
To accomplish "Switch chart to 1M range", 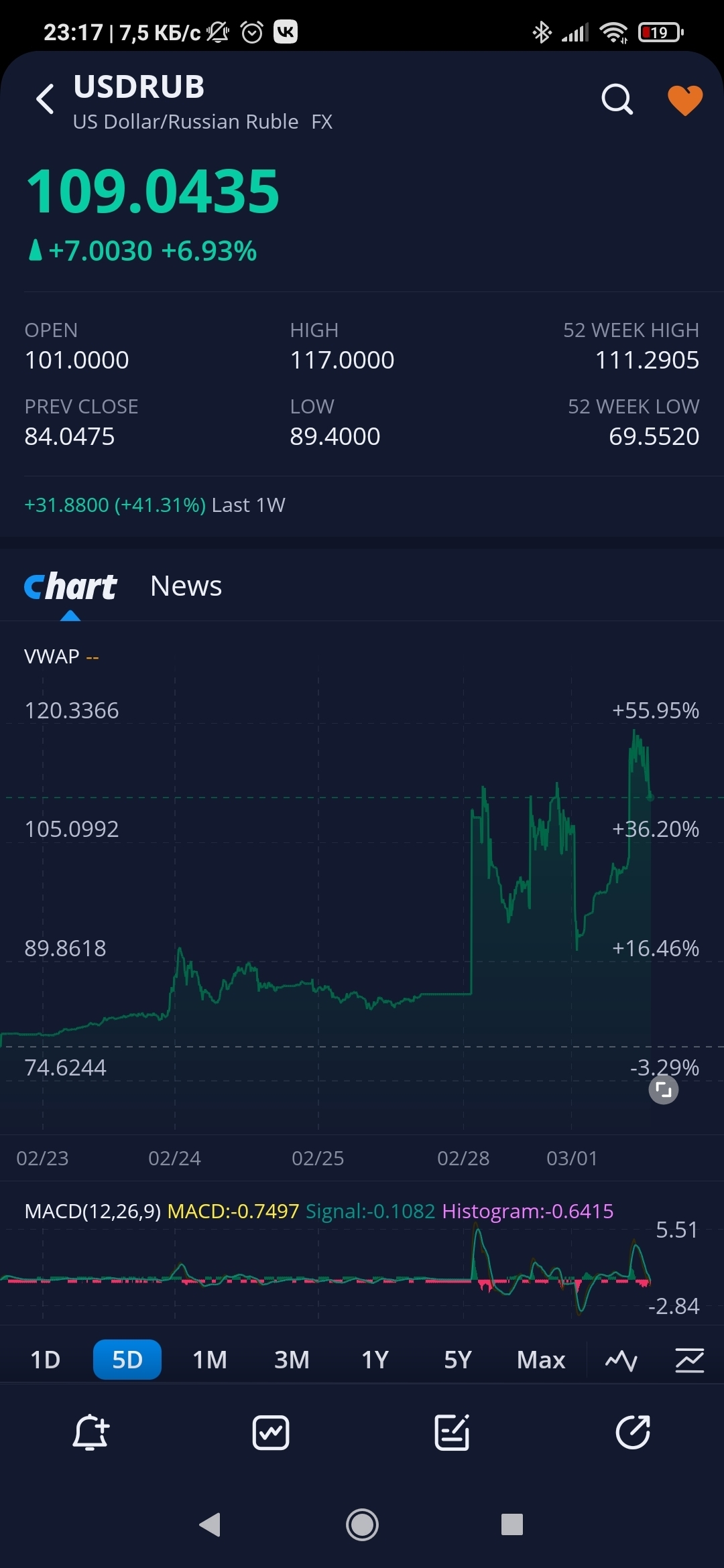I will [x=210, y=1360].
